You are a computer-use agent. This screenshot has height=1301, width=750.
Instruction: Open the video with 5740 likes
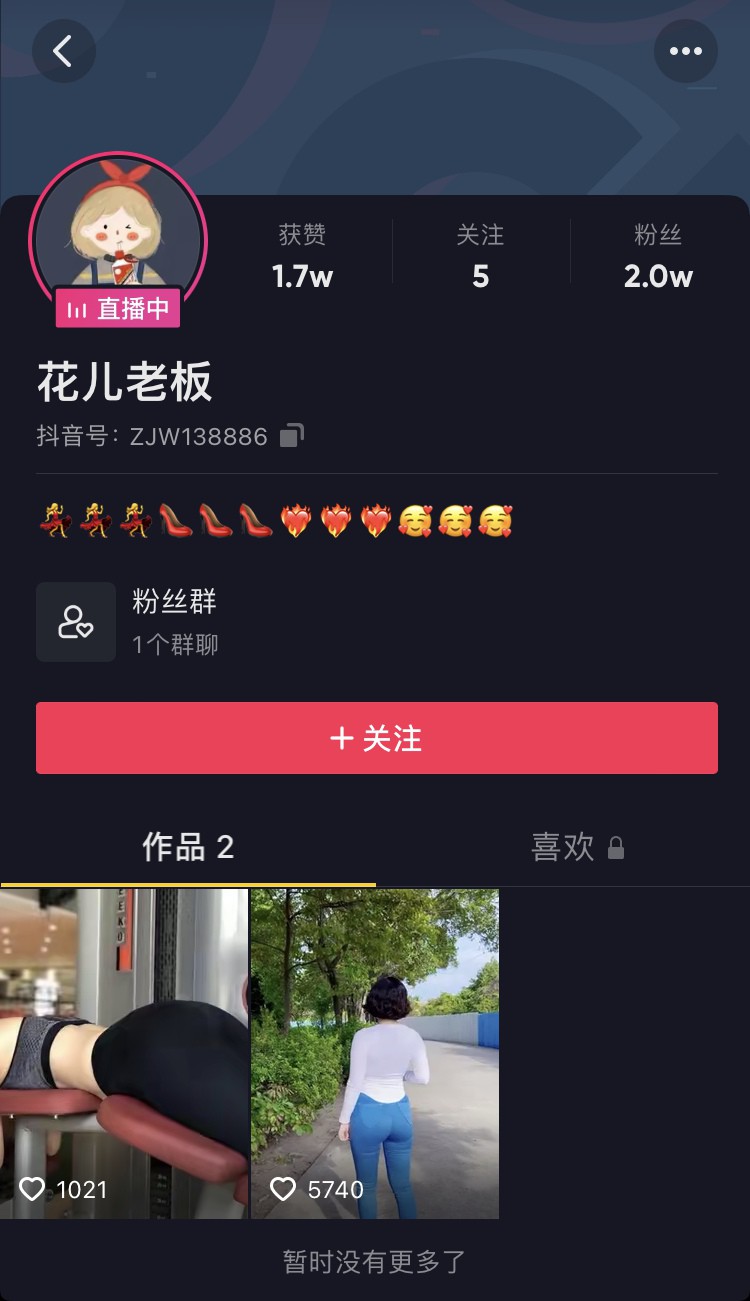[375, 1053]
